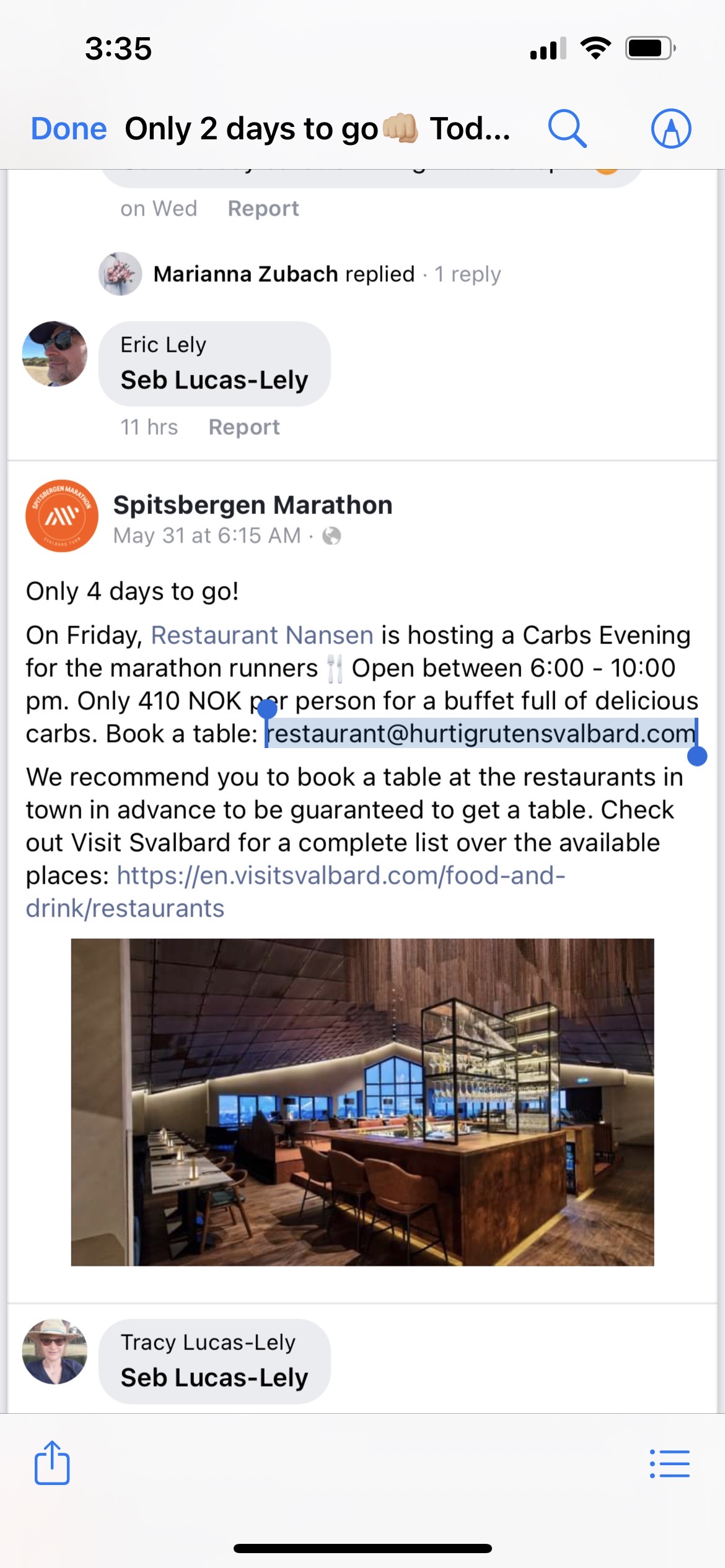
Task: Share this document
Action: (x=52, y=1463)
